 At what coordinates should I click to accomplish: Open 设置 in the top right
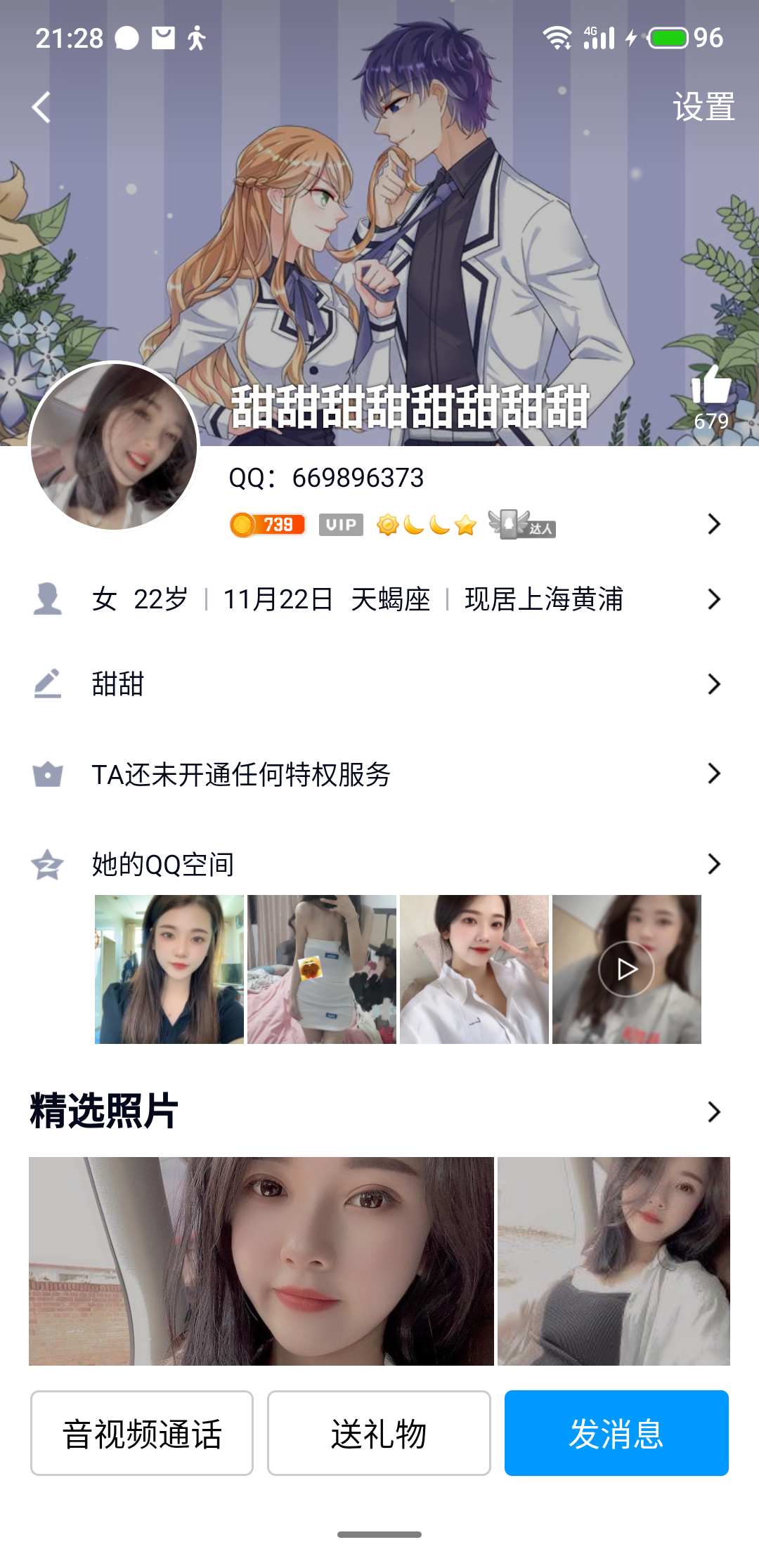coord(703,105)
